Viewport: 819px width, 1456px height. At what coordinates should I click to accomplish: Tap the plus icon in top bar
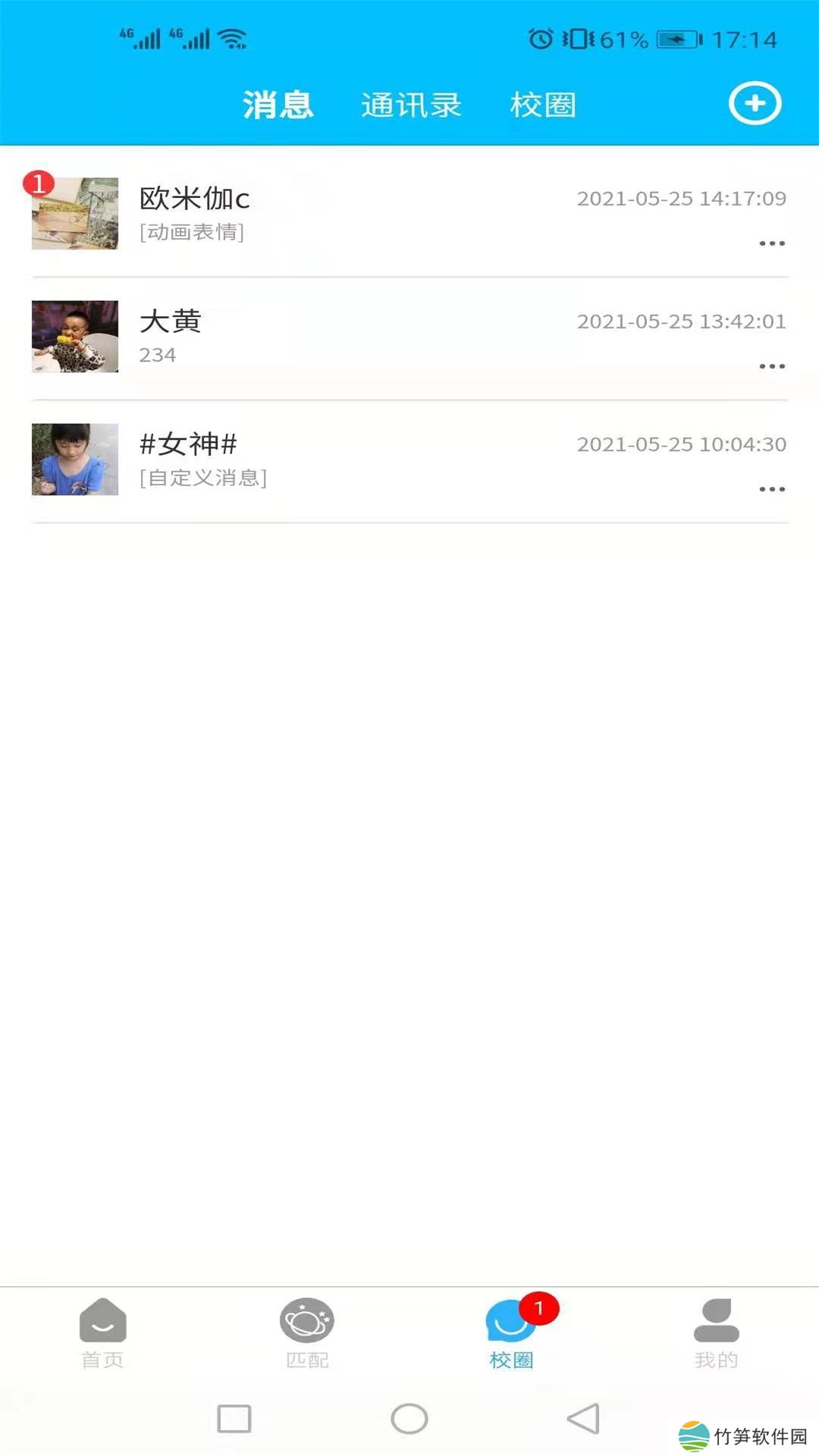[755, 104]
